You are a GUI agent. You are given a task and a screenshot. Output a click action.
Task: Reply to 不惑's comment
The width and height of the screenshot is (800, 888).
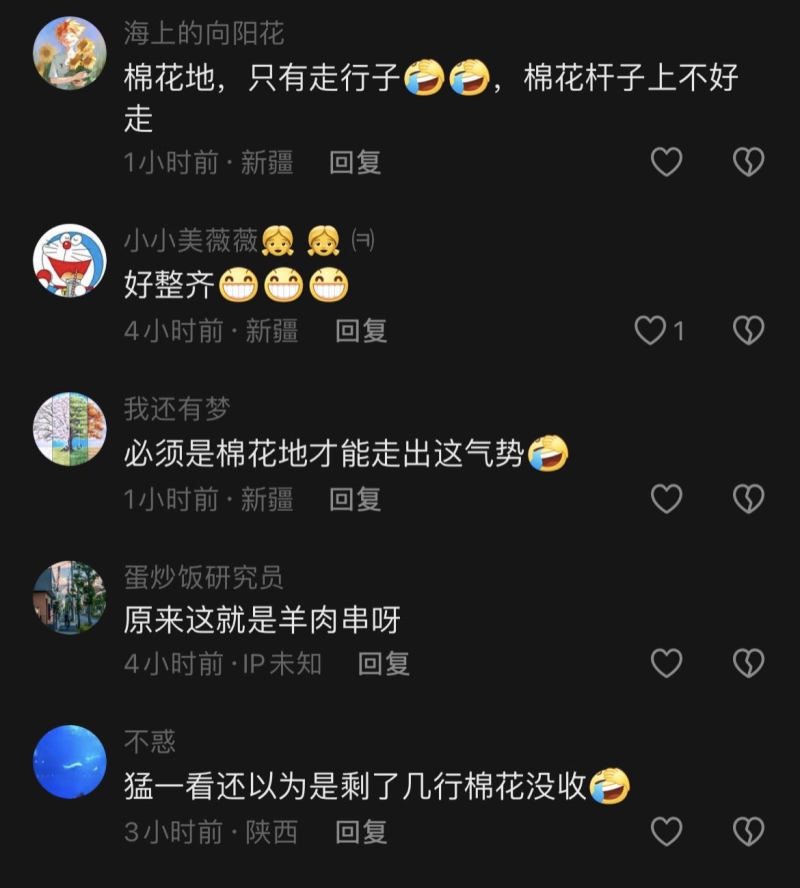click(361, 831)
